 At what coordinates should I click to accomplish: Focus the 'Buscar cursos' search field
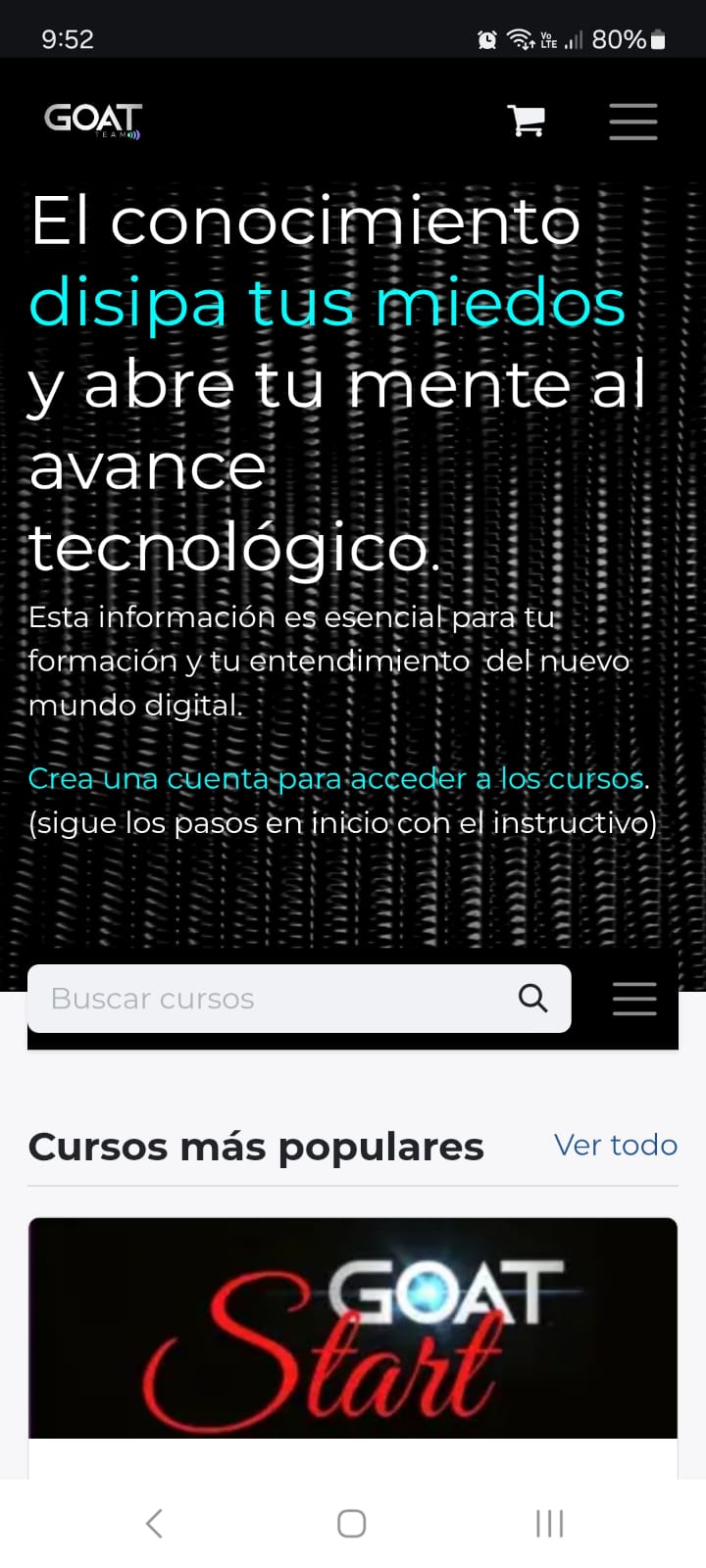tap(275, 999)
